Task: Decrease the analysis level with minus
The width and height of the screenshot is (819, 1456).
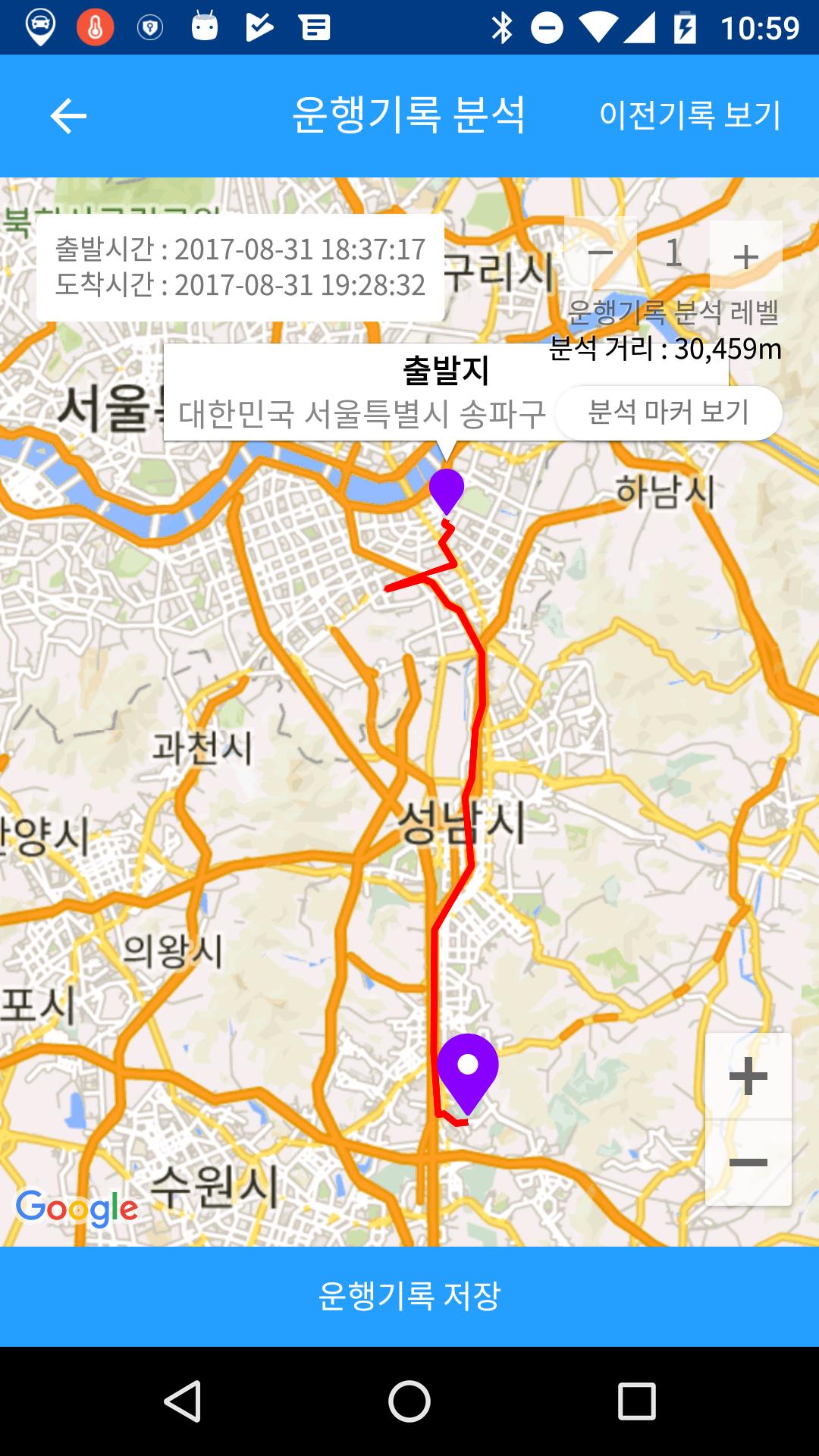Action: (601, 253)
